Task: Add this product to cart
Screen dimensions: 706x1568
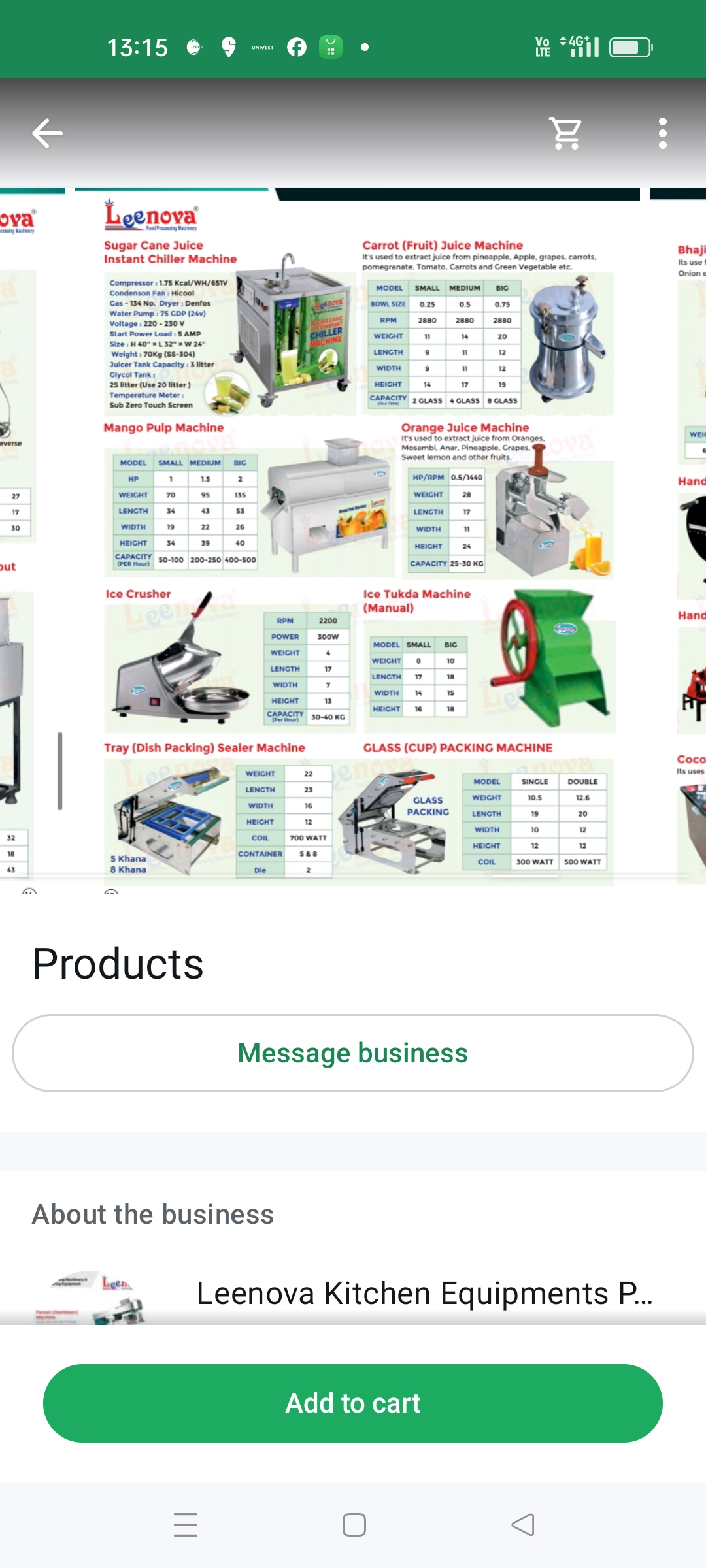Action: pyautogui.click(x=353, y=1403)
